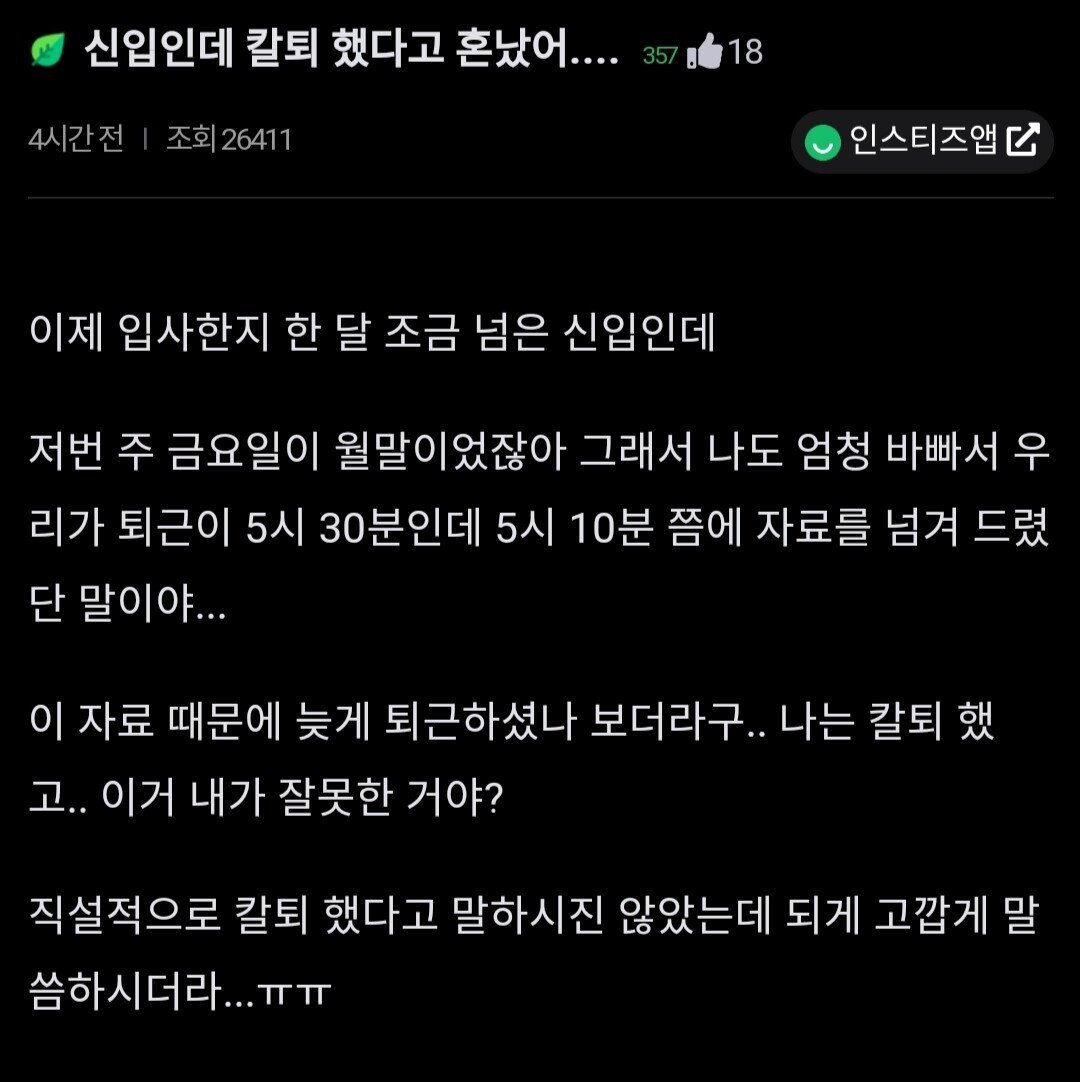The width and height of the screenshot is (1080, 1082).
Task: Open the post in 인스티즈앱
Action: (921, 142)
